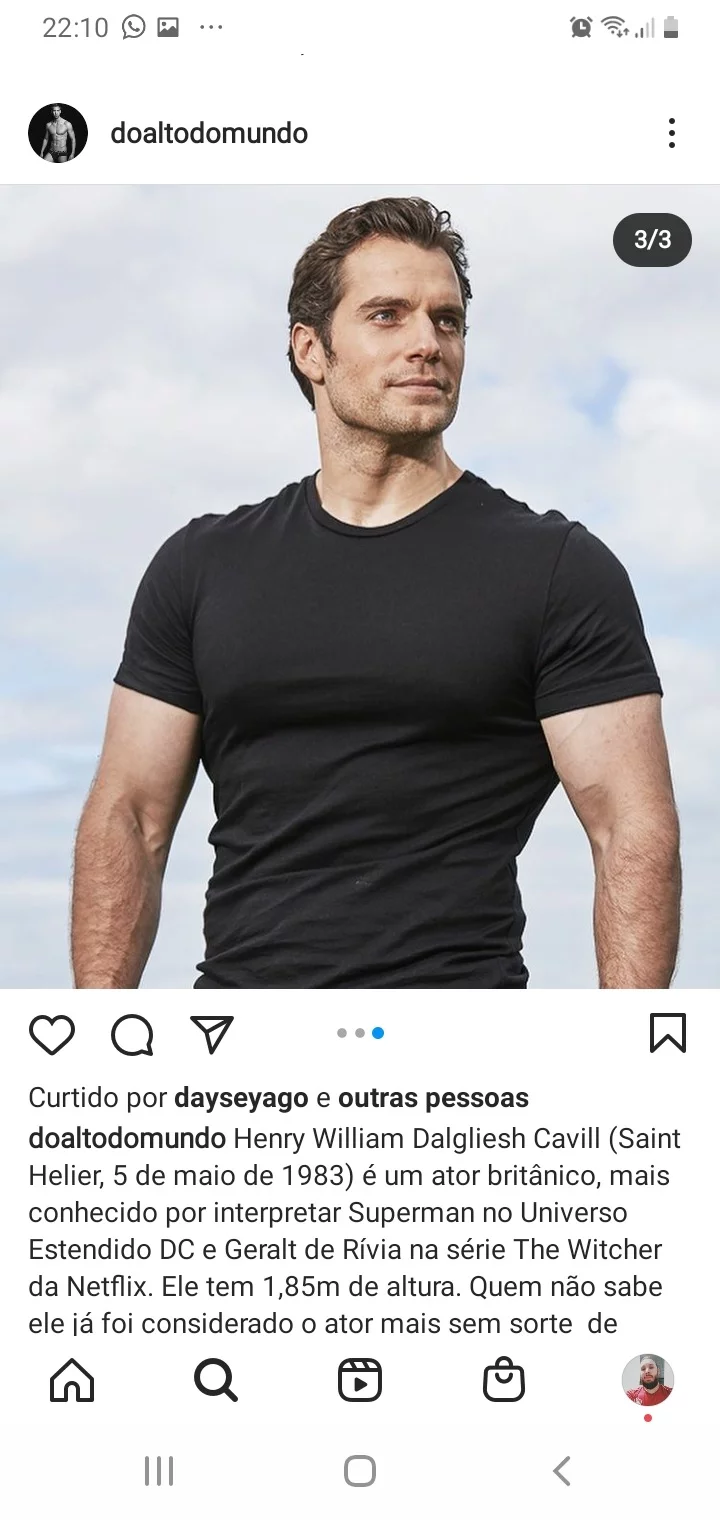Image resolution: width=720 pixels, height=1520 pixels.
Task: Open doaltodomundo profile picture
Action: point(58,133)
